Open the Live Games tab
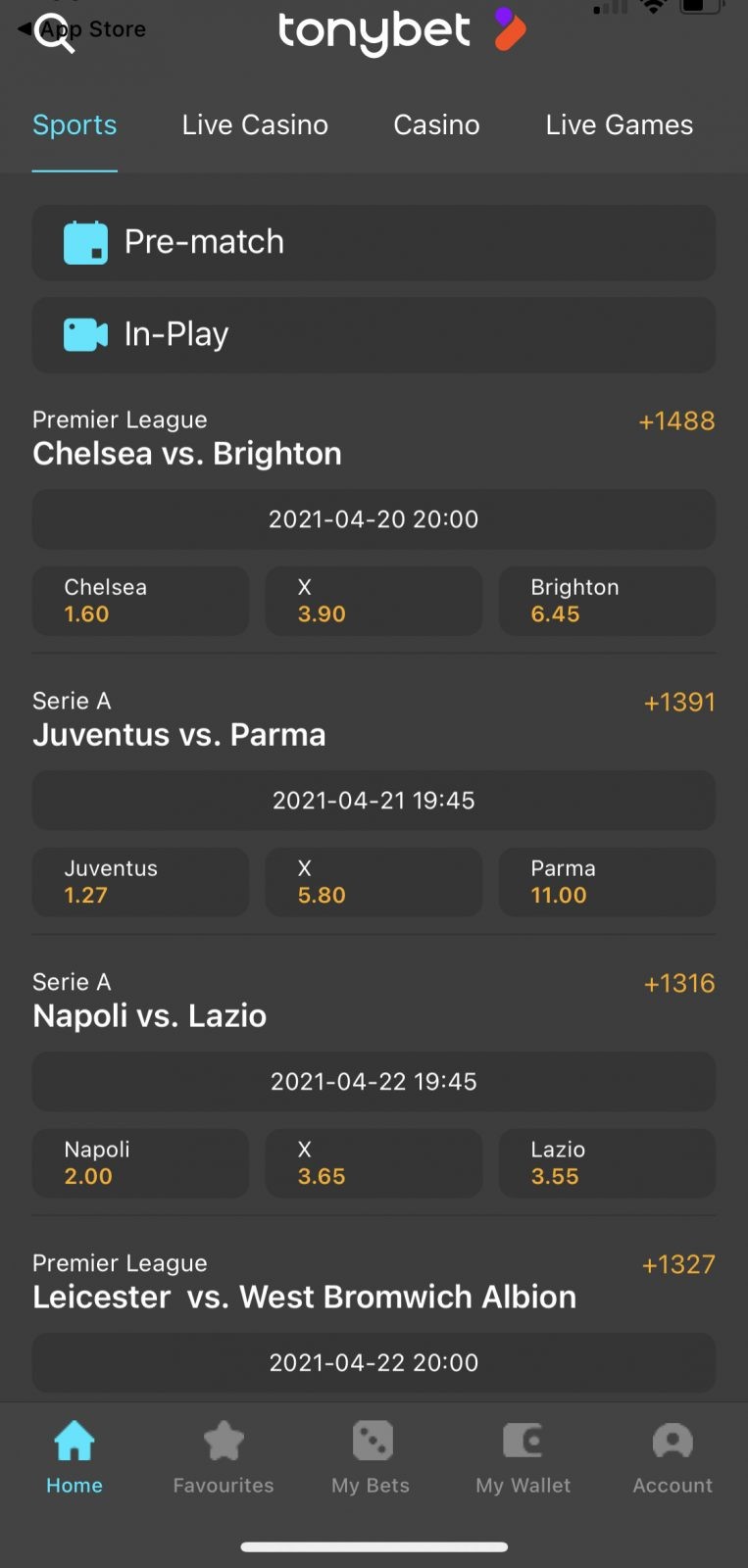 [619, 125]
